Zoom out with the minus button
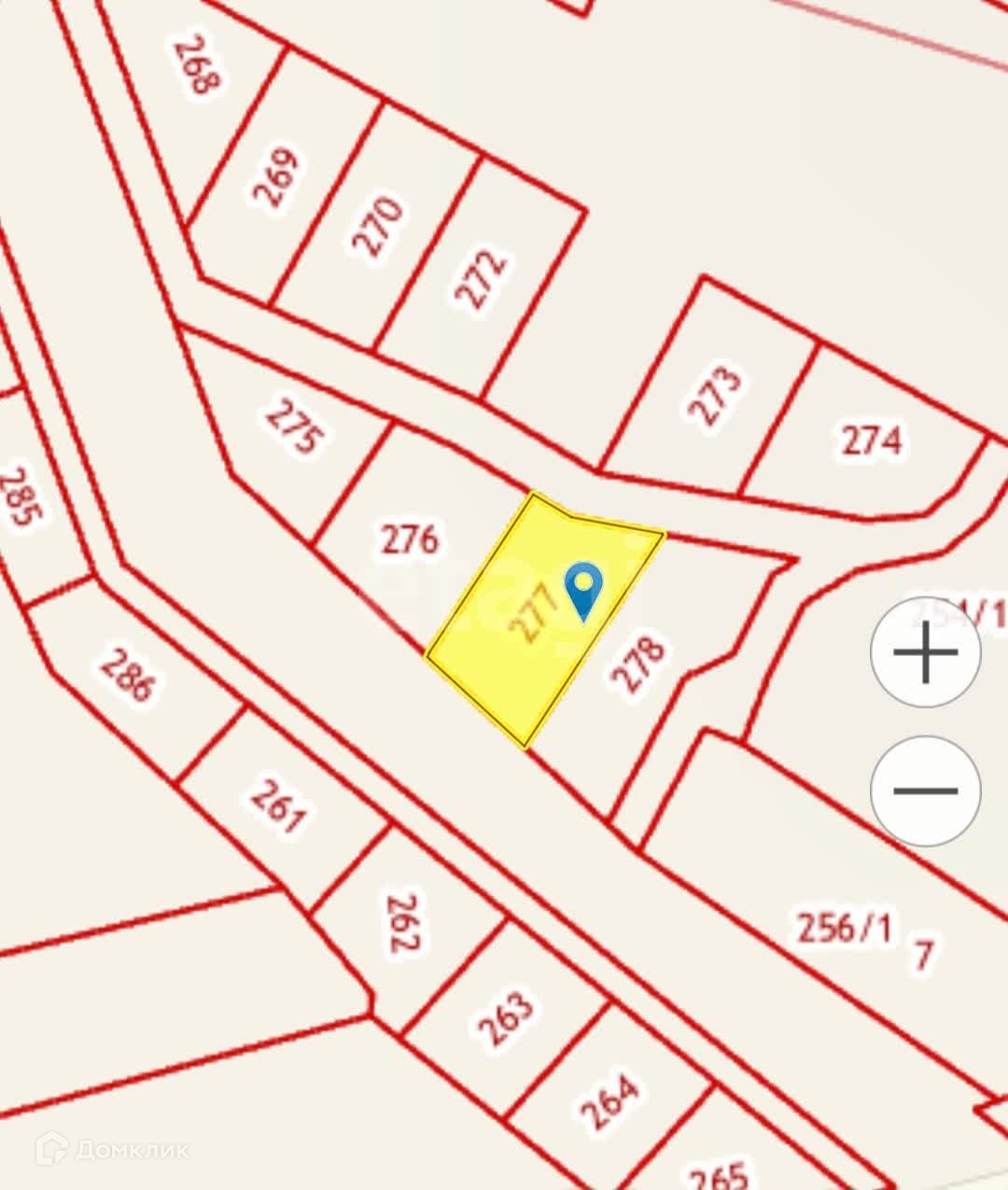Screen dimensions: 1008x1190 [x=925, y=791]
